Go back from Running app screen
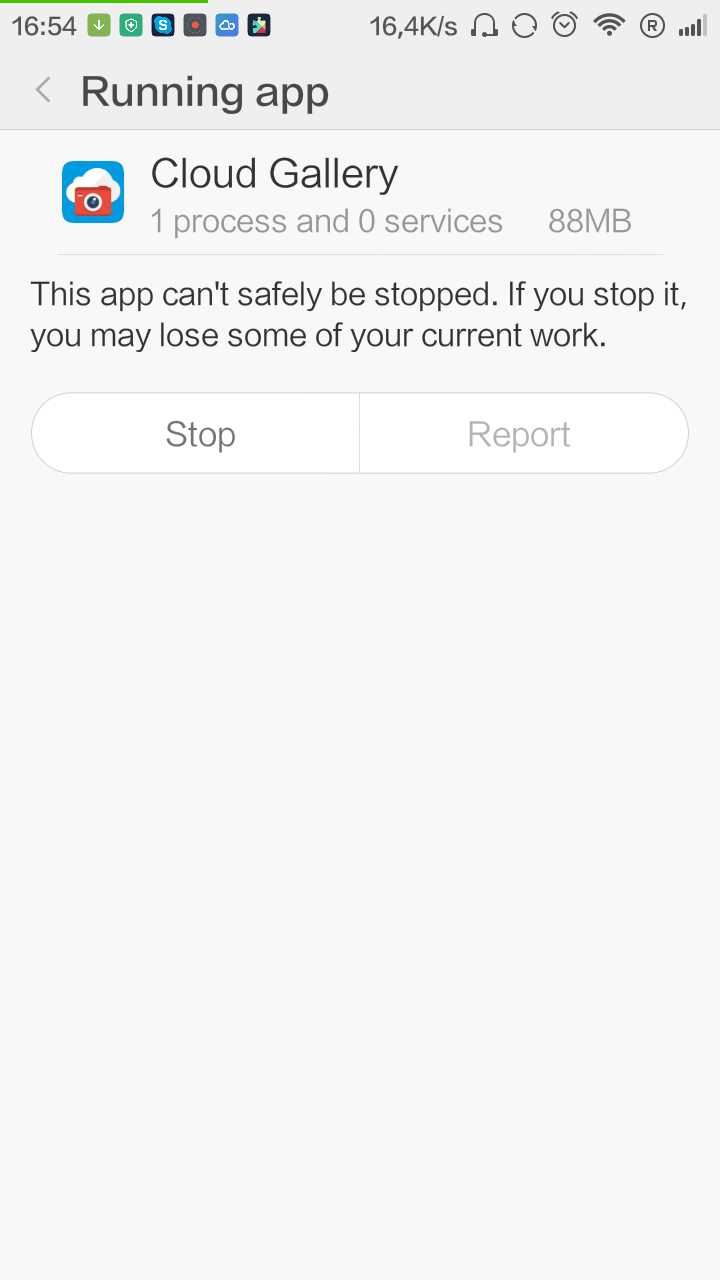This screenshot has width=720, height=1280. point(43,91)
